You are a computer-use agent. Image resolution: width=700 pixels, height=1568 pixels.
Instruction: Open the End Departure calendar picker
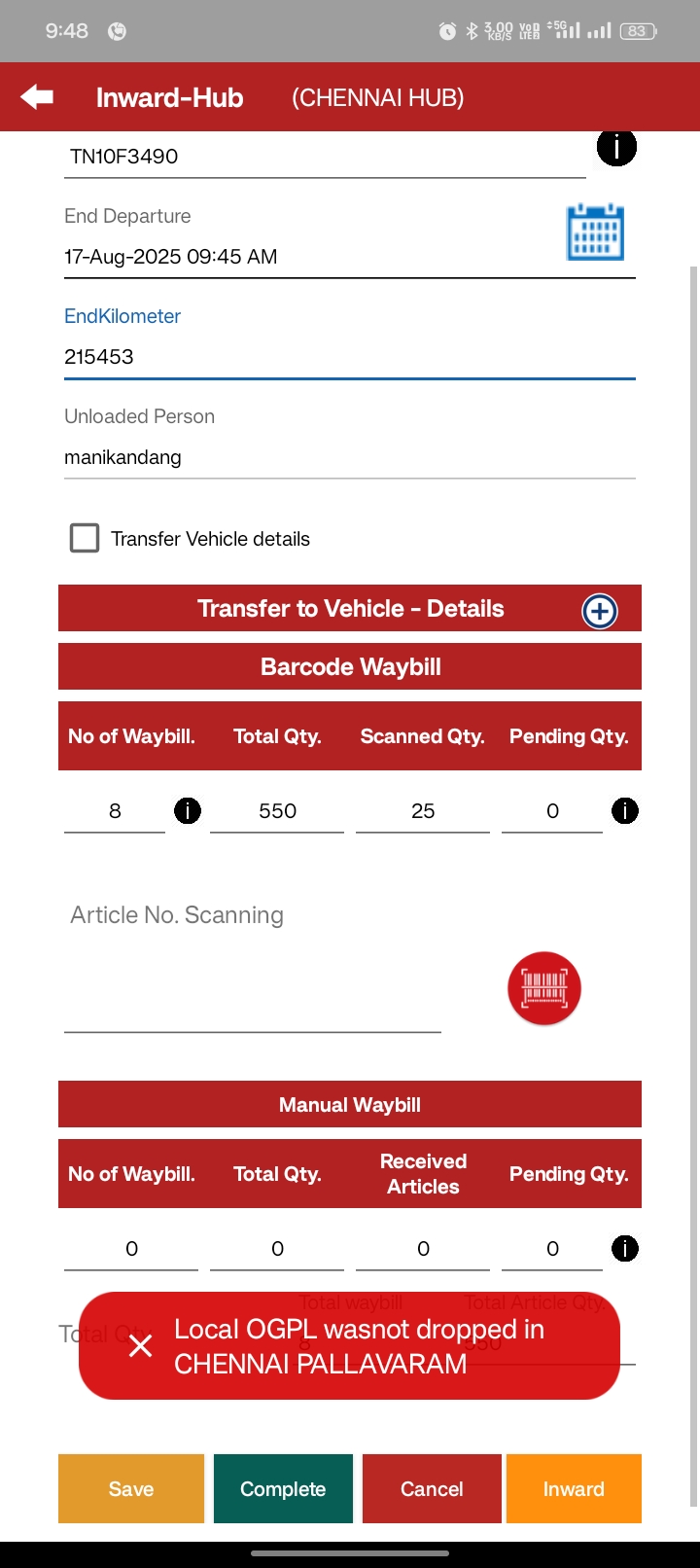[595, 232]
